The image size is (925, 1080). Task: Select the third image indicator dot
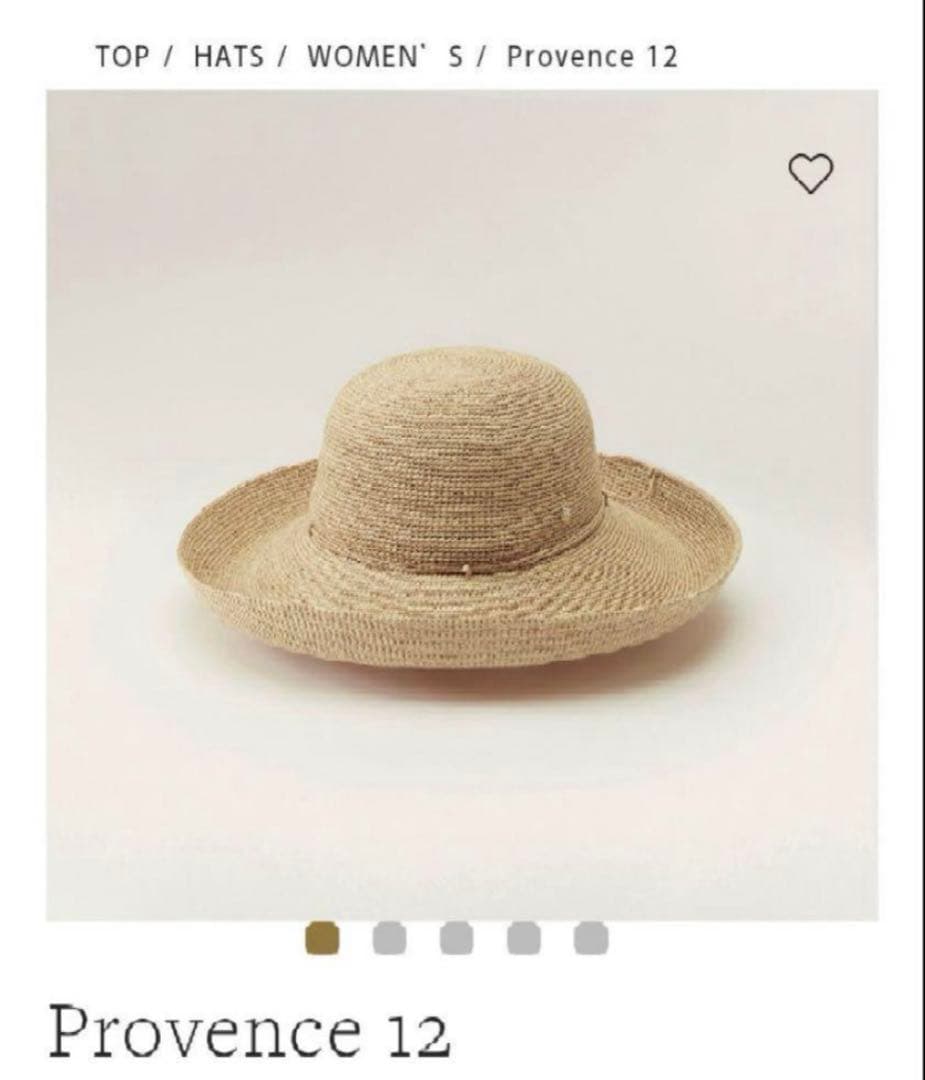pos(456,938)
